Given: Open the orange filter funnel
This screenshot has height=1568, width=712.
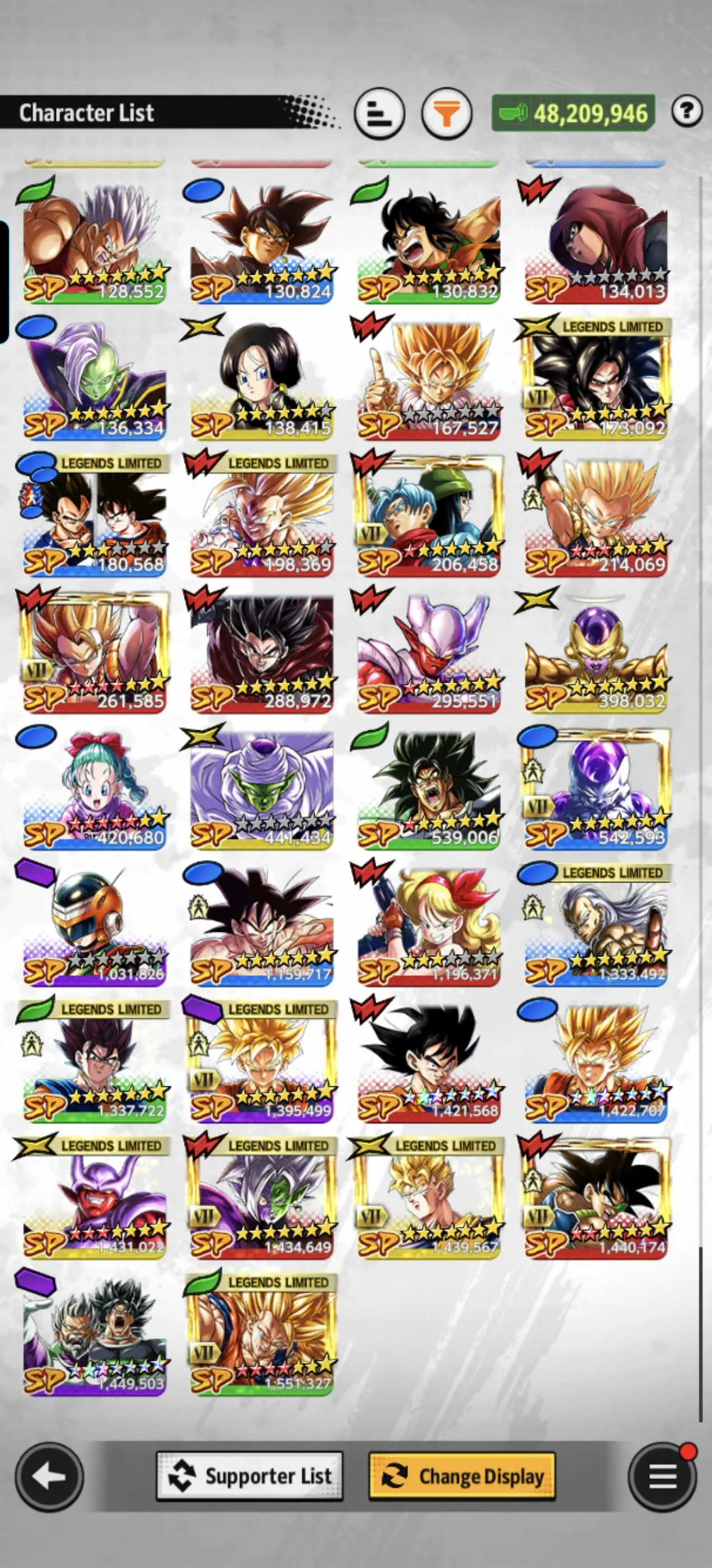Looking at the screenshot, I should coord(447,113).
